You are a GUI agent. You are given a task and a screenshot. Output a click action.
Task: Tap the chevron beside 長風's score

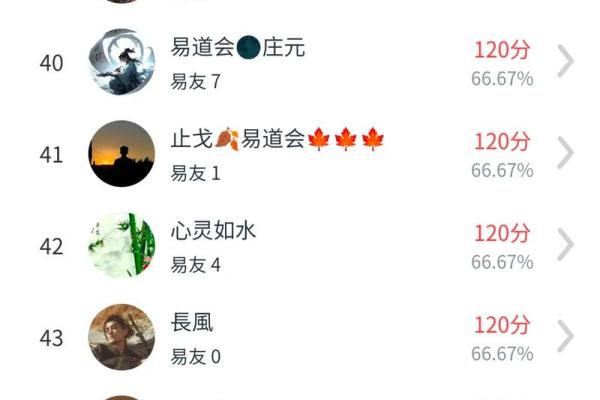[565, 337]
